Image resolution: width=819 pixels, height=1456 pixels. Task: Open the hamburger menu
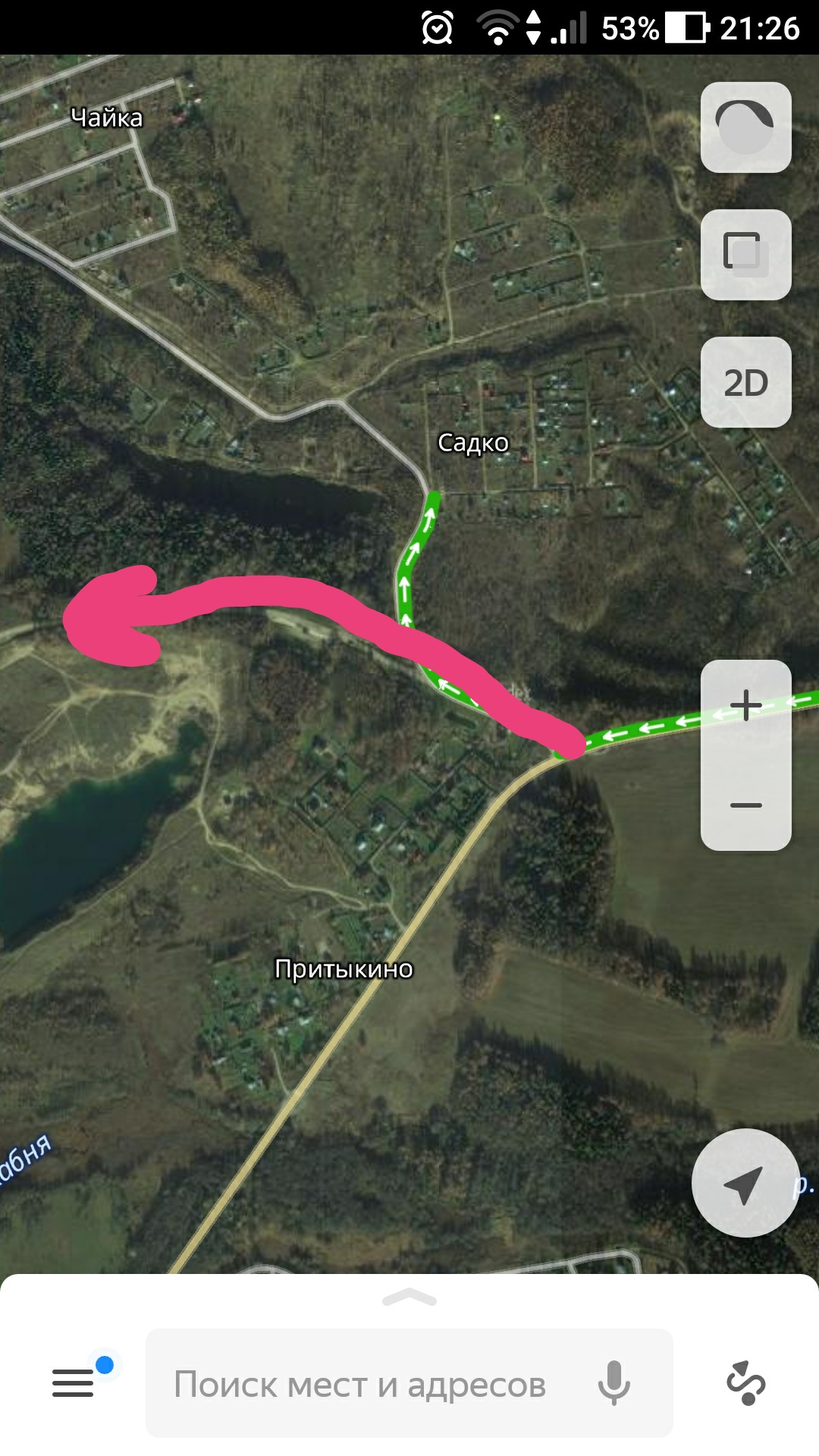click(74, 1383)
